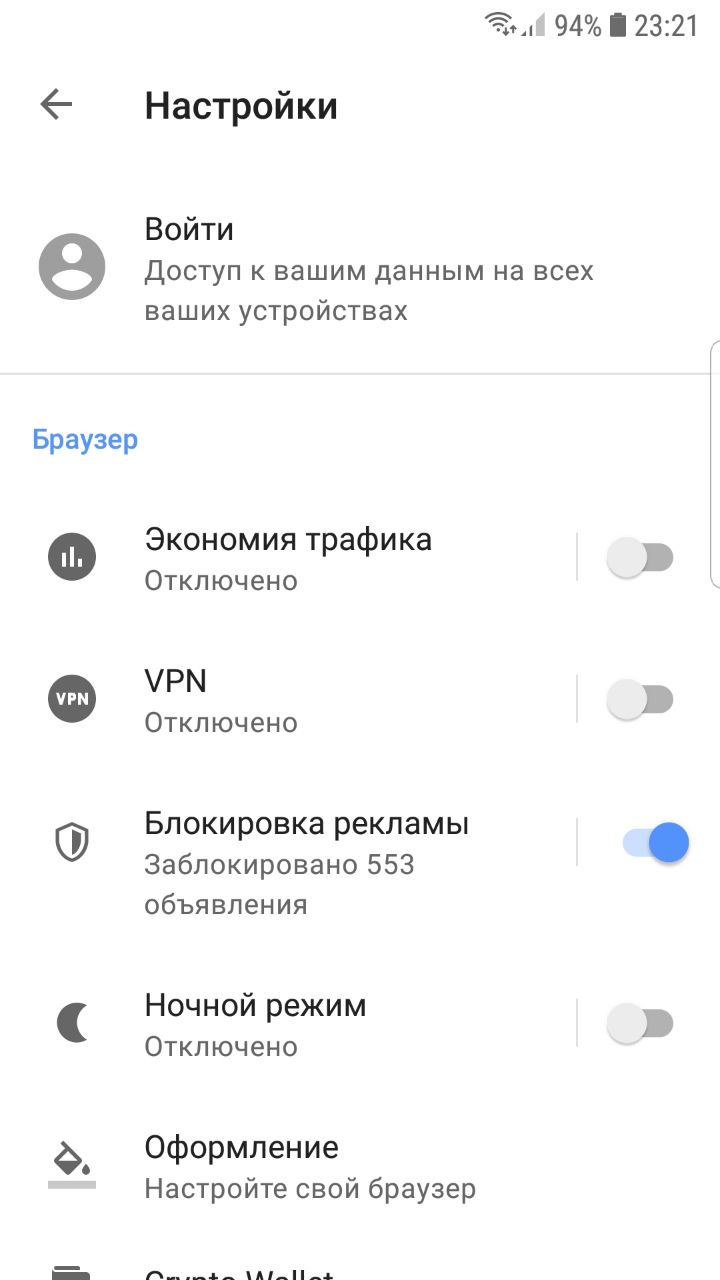Viewport: 720px width, 1280px height.
Task: Open Экономия трафика settings row
Action: (x=288, y=557)
